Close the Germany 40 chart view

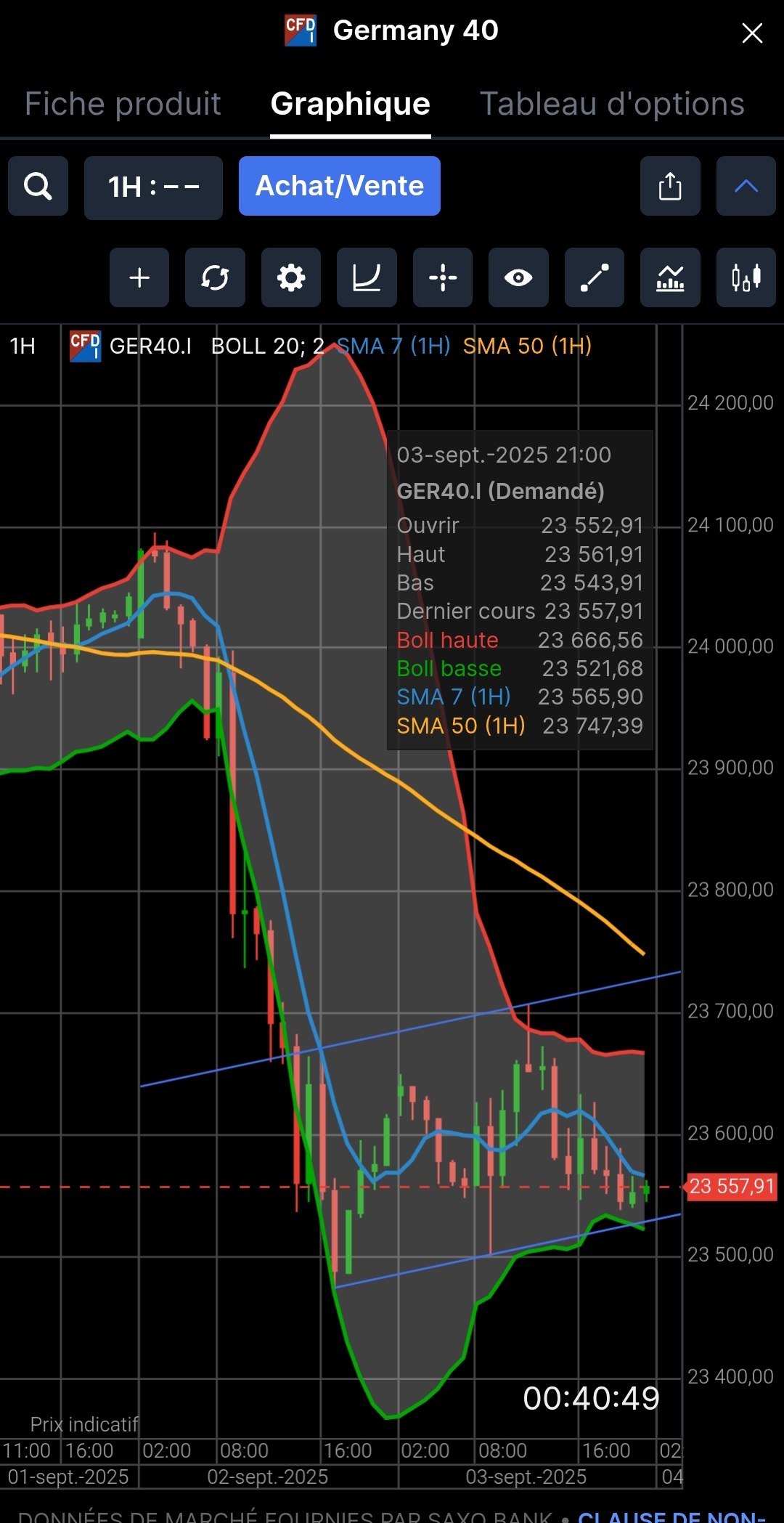[x=752, y=33]
